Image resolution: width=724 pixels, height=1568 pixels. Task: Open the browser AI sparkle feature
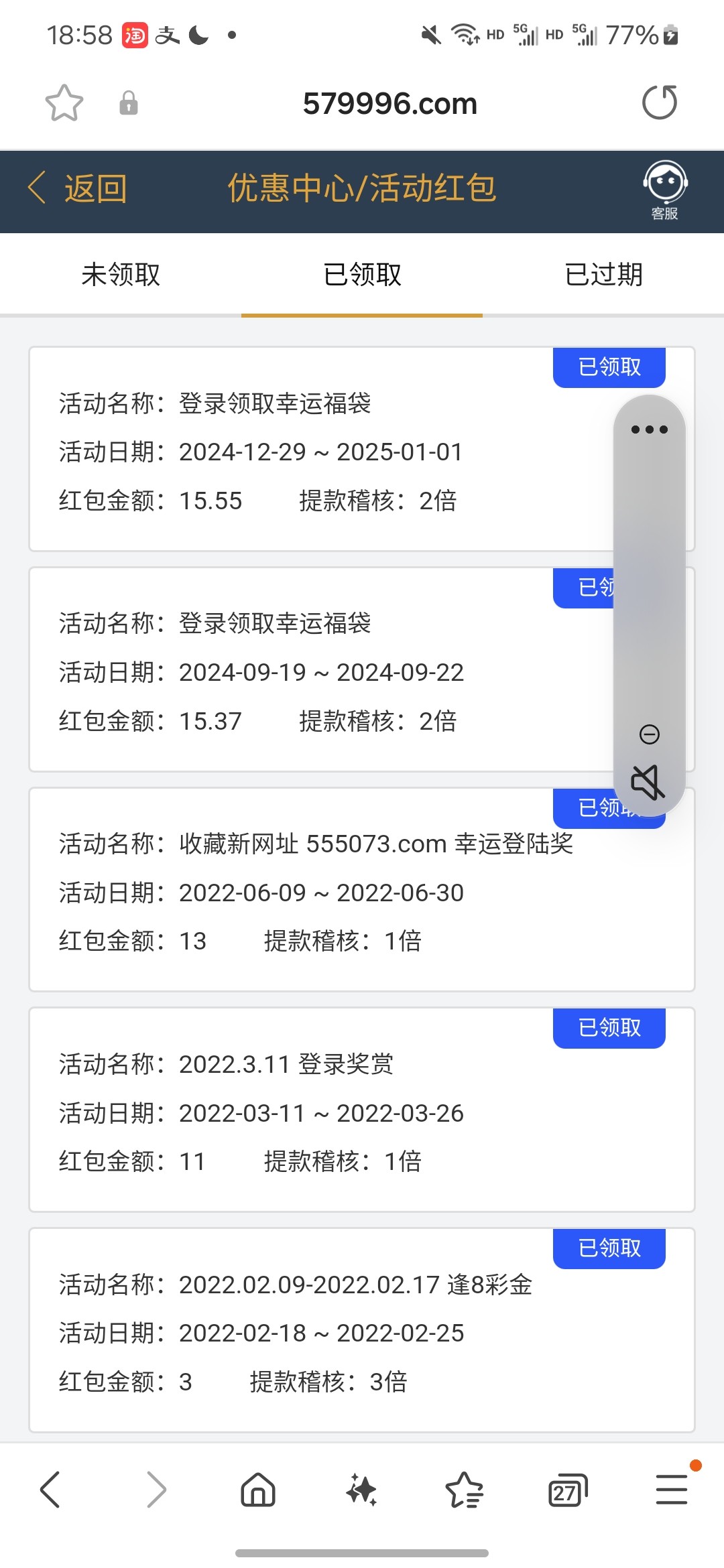tap(361, 1490)
